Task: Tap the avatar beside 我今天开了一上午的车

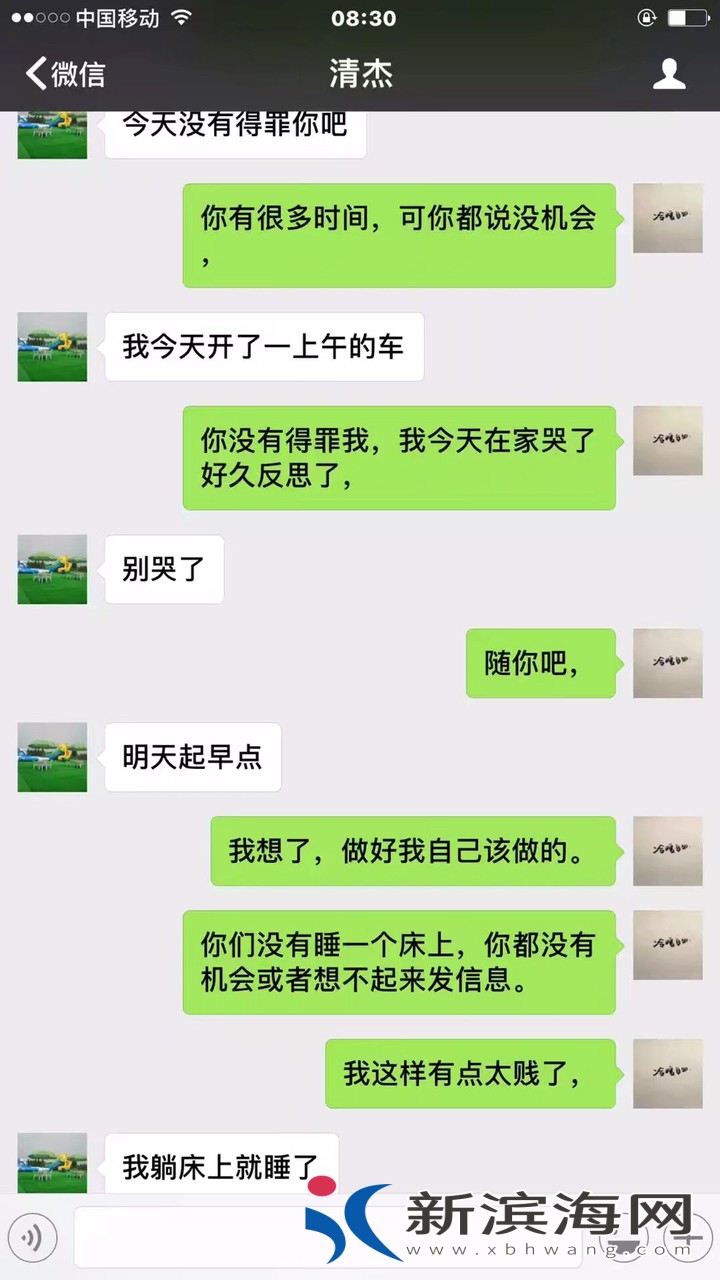Action: tap(52, 347)
